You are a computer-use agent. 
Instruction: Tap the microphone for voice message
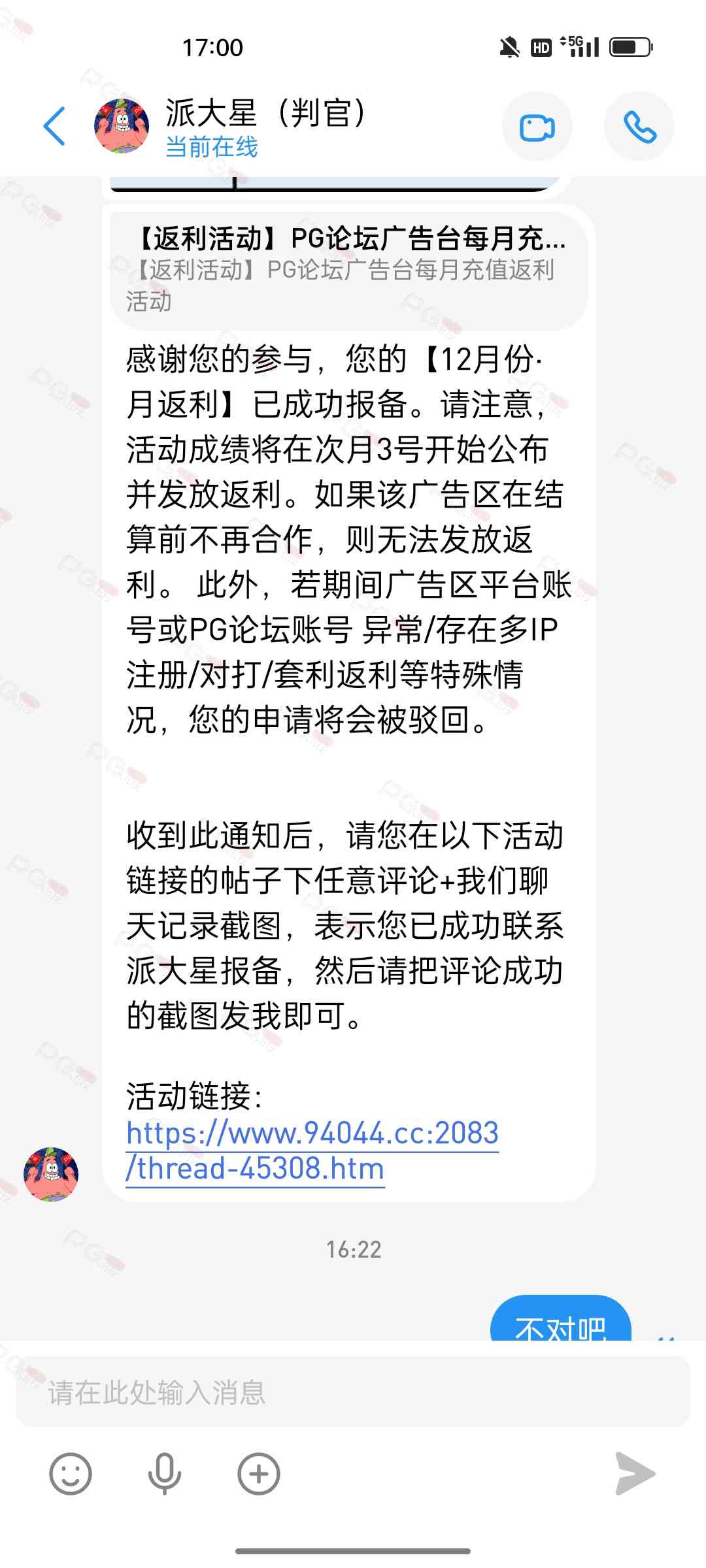coord(164,1473)
